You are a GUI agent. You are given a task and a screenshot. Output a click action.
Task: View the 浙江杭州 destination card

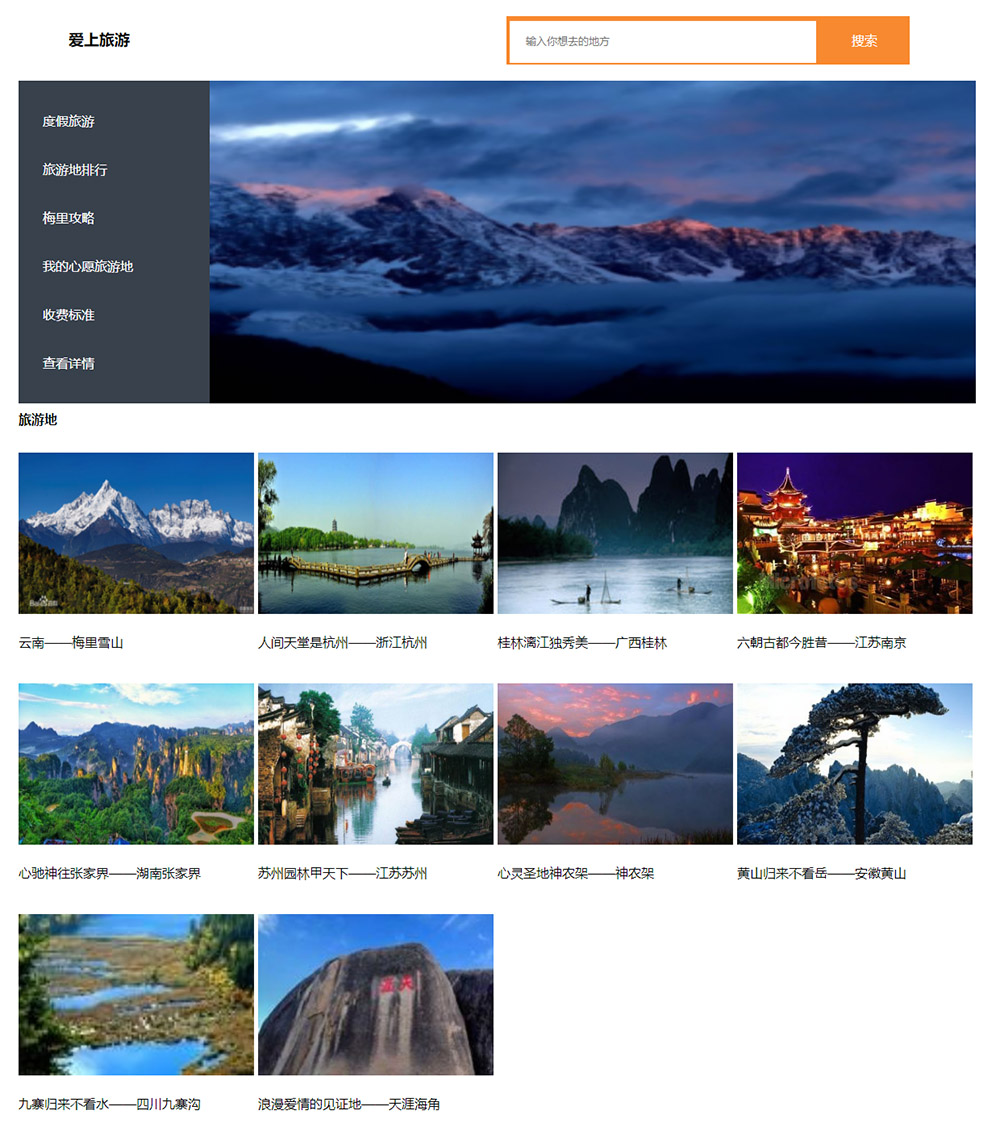coord(375,533)
